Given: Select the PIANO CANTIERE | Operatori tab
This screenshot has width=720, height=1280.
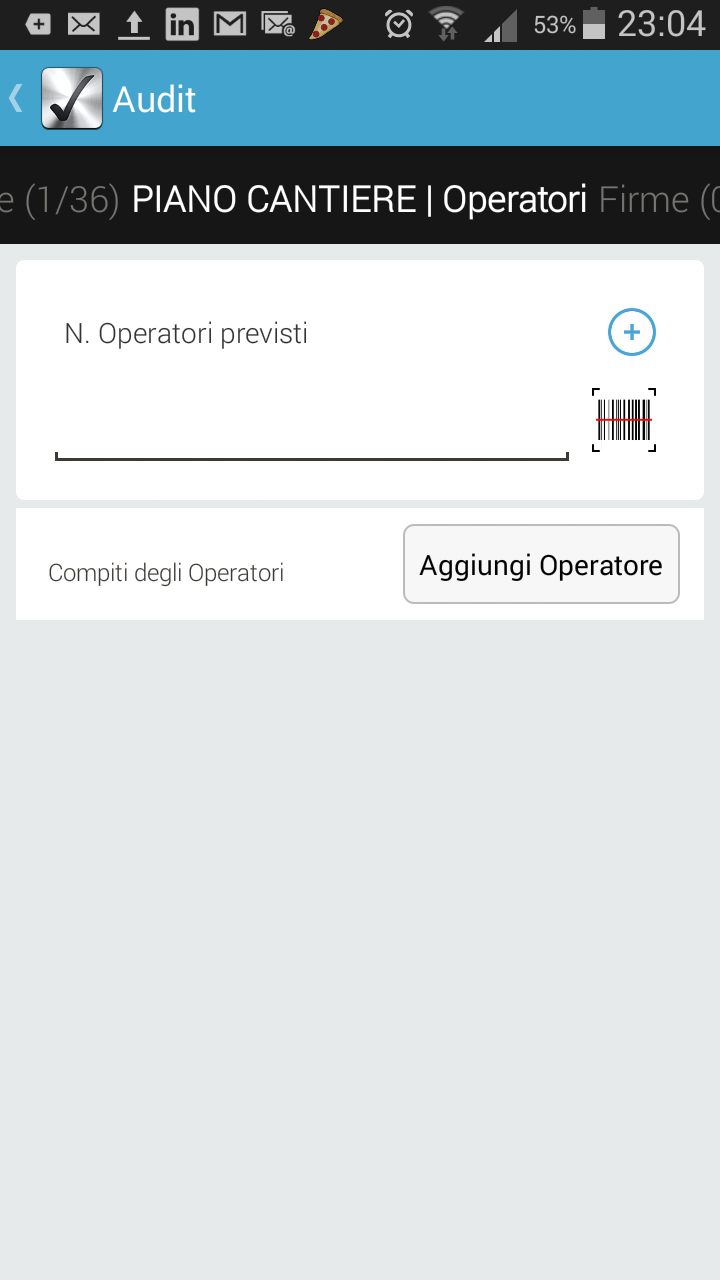Looking at the screenshot, I should (x=359, y=200).
